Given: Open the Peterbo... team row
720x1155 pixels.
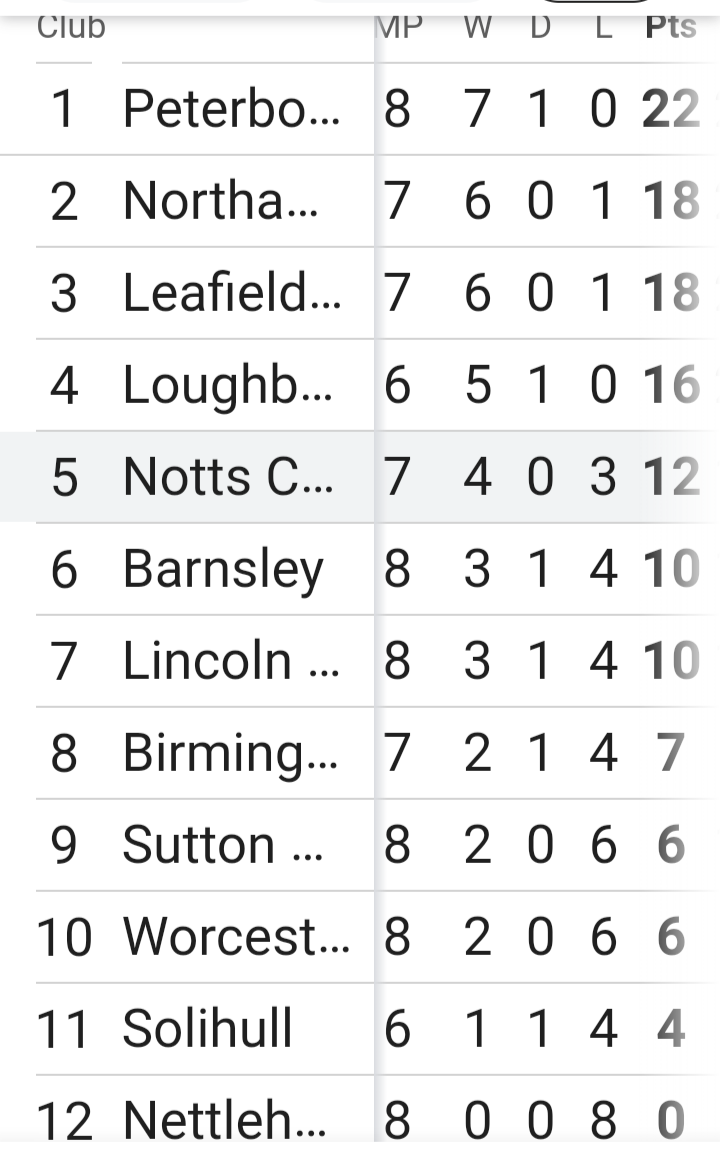Looking at the screenshot, I should (231, 108).
